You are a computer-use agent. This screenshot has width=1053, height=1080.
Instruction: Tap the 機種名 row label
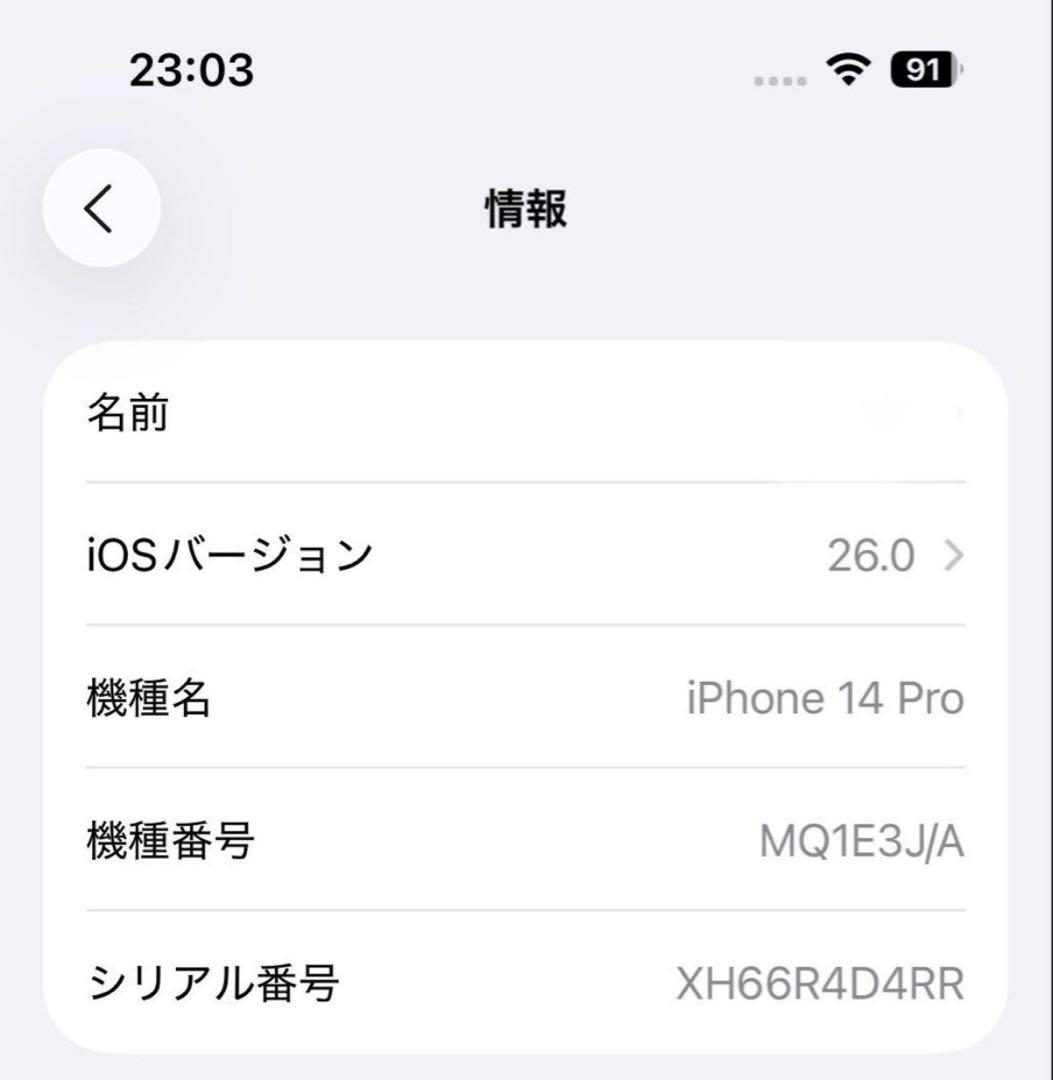(150, 698)
